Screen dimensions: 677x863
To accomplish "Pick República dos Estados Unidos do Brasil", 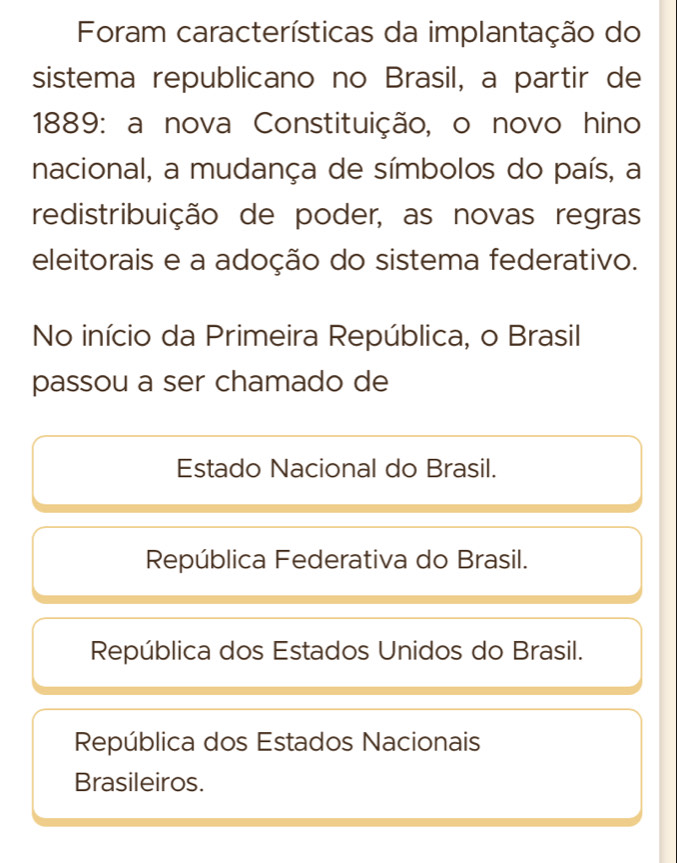I will (x=336, y=650).
